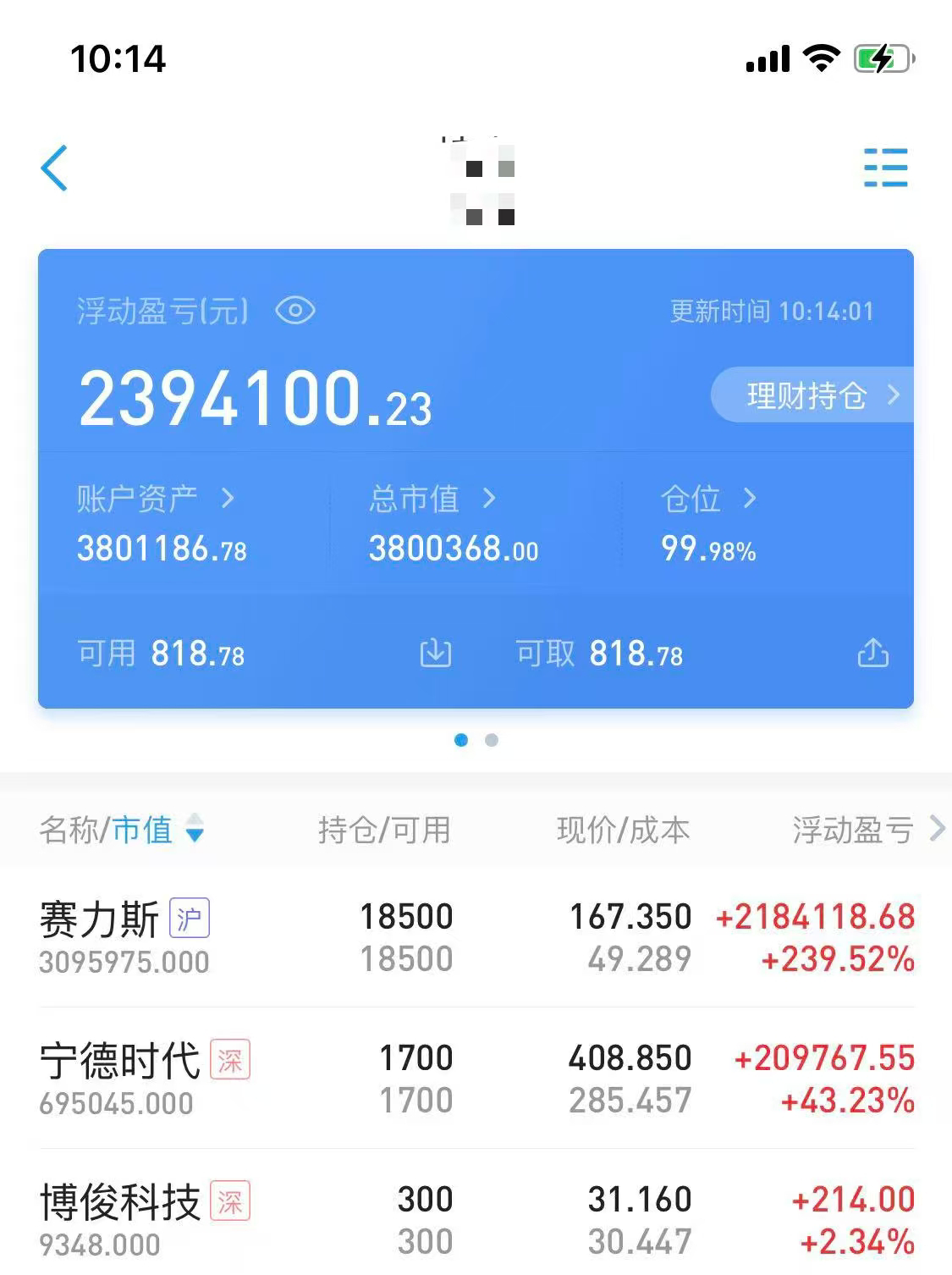
Task: Tap the transfer-out icon beside 可取
Action: 872,654
